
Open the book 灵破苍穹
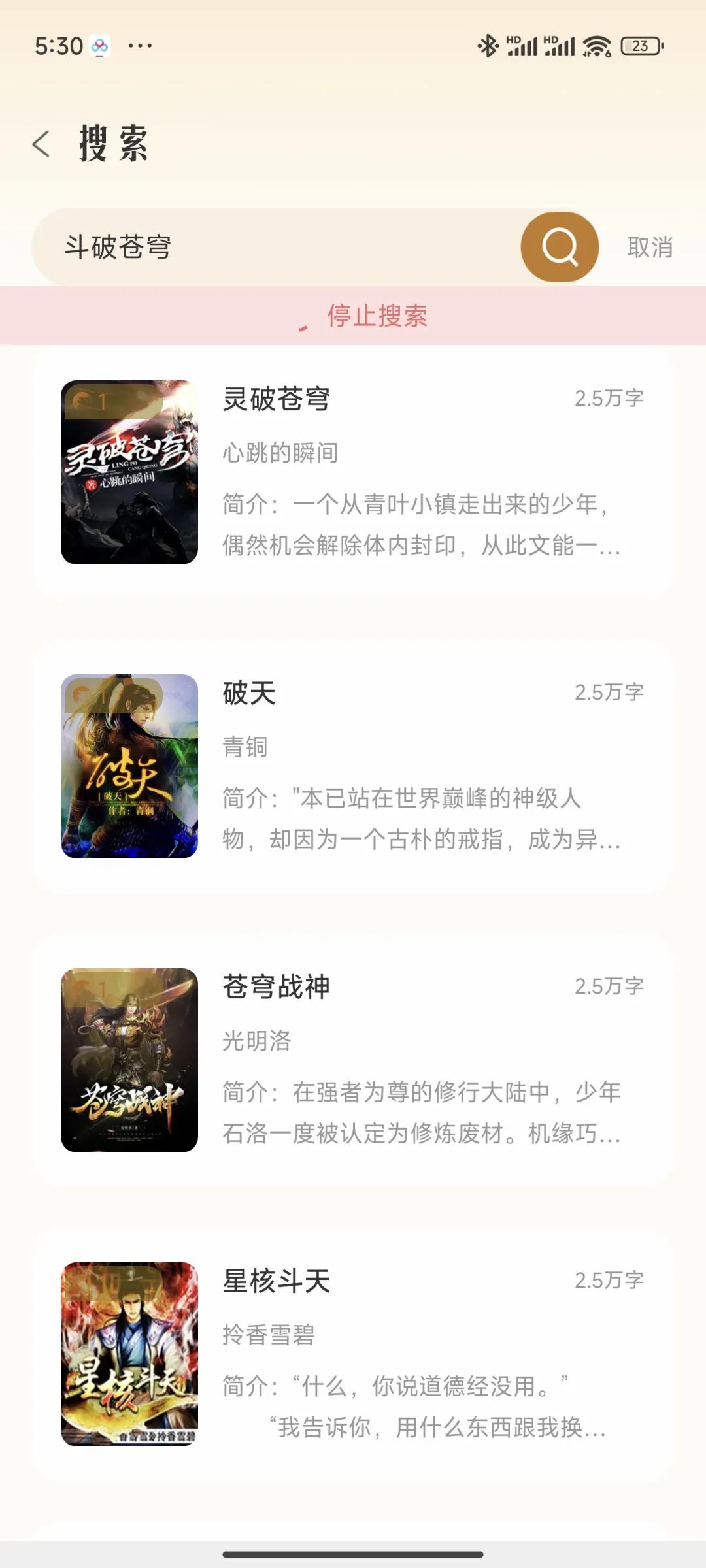[353, 472]
